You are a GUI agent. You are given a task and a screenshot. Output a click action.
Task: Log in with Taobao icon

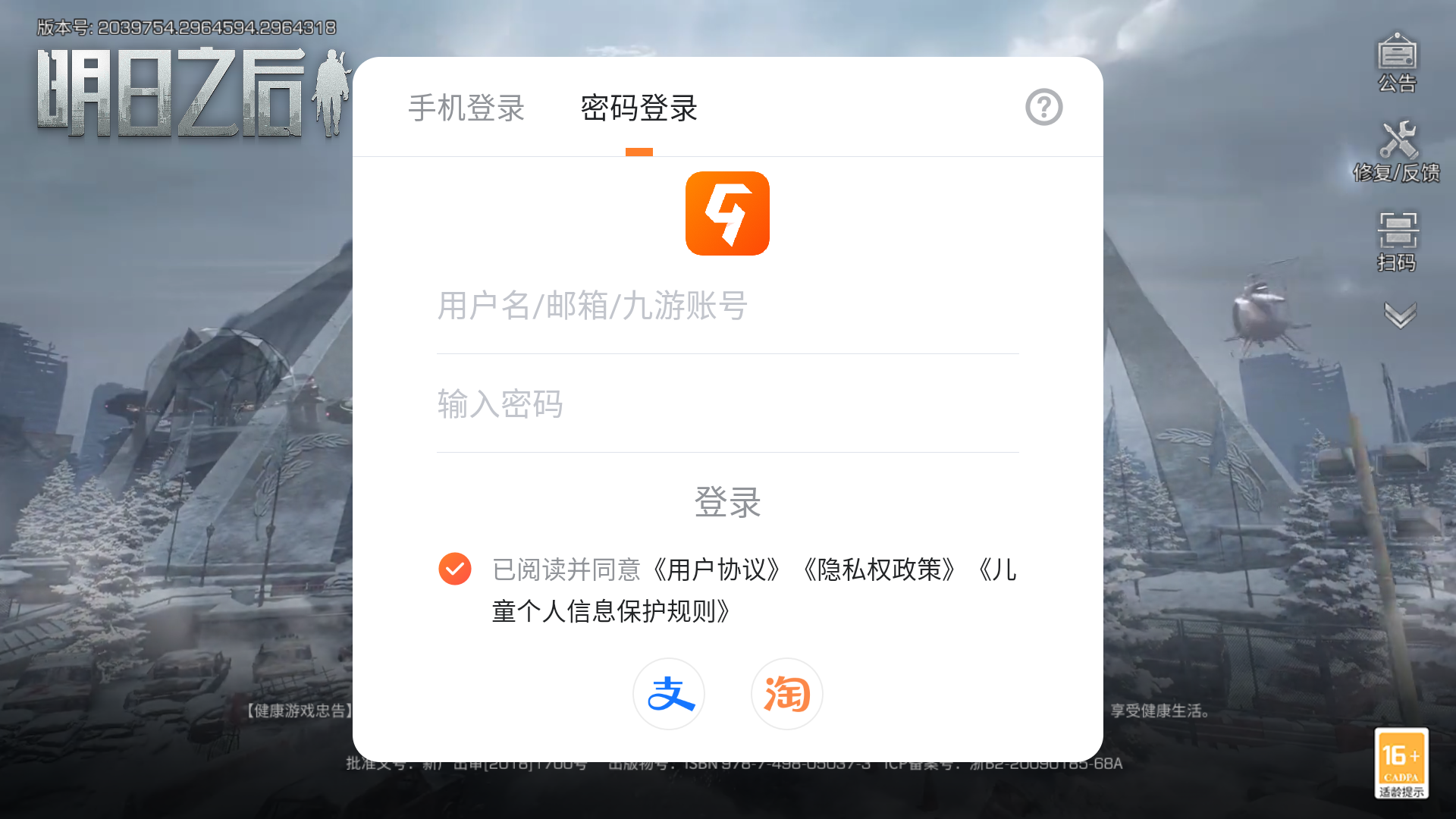(x=786, y=694)
